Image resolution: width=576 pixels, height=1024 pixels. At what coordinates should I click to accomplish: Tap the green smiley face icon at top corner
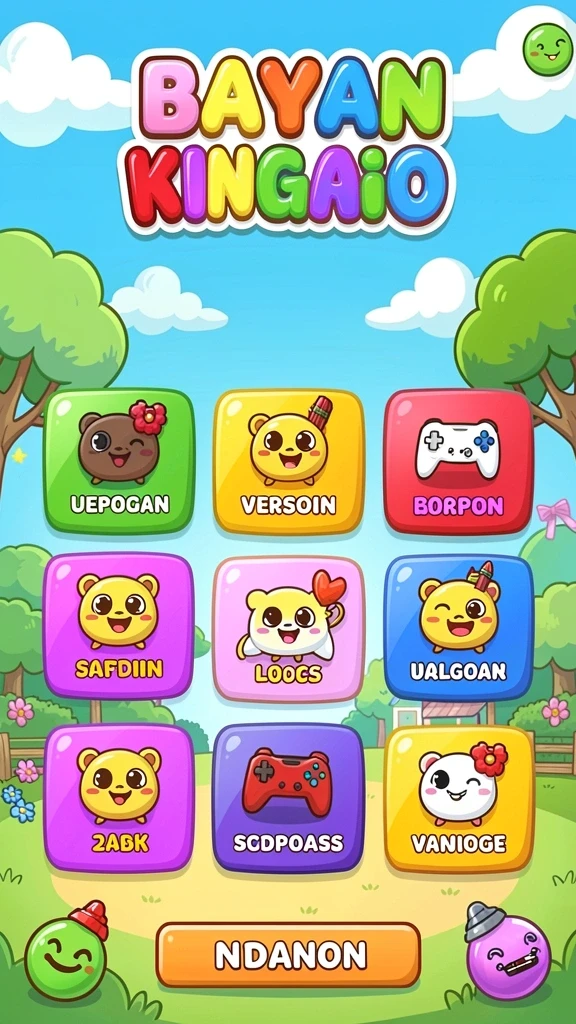pos(547,49)
